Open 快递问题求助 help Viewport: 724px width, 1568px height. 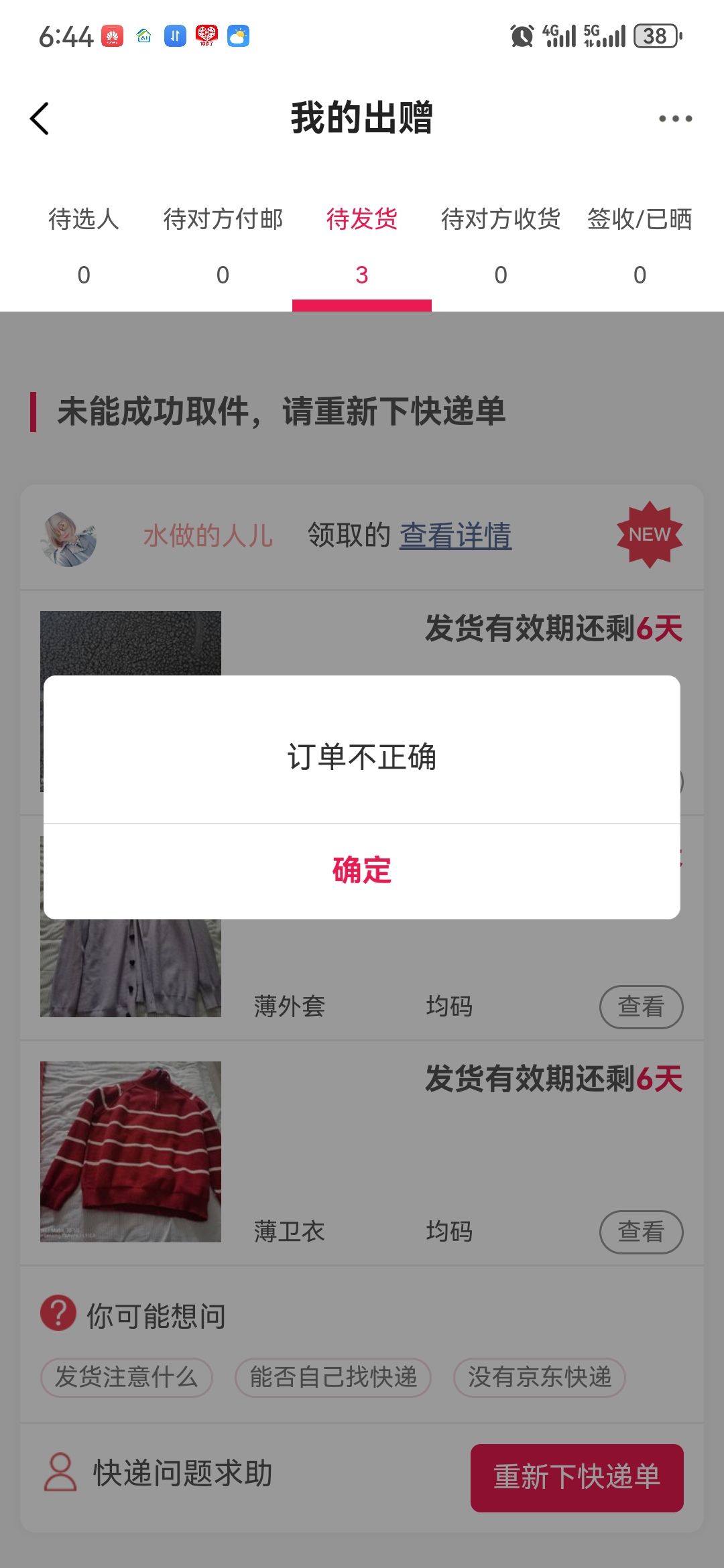point(159,1473)
